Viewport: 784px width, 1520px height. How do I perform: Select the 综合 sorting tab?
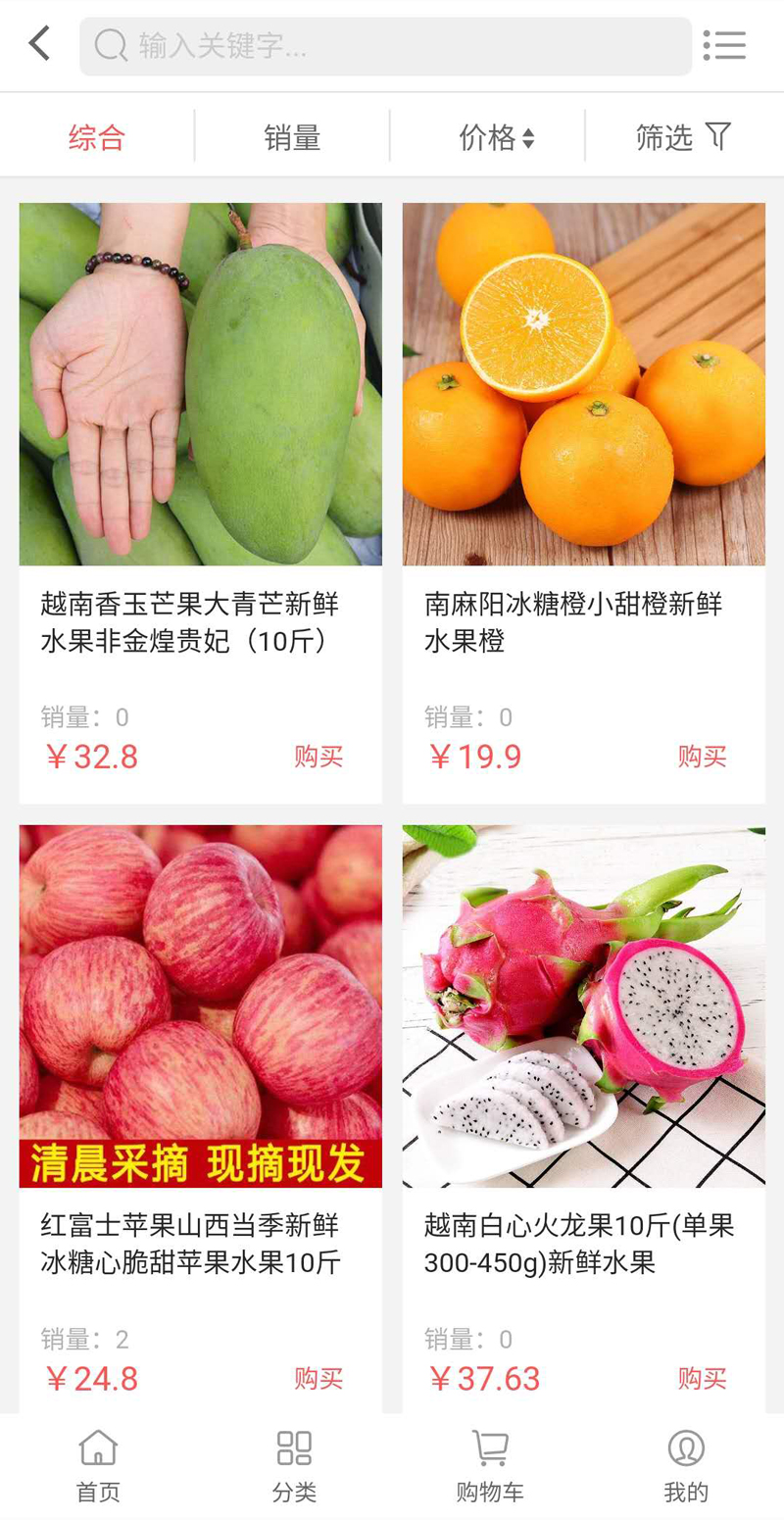[97, 137]
